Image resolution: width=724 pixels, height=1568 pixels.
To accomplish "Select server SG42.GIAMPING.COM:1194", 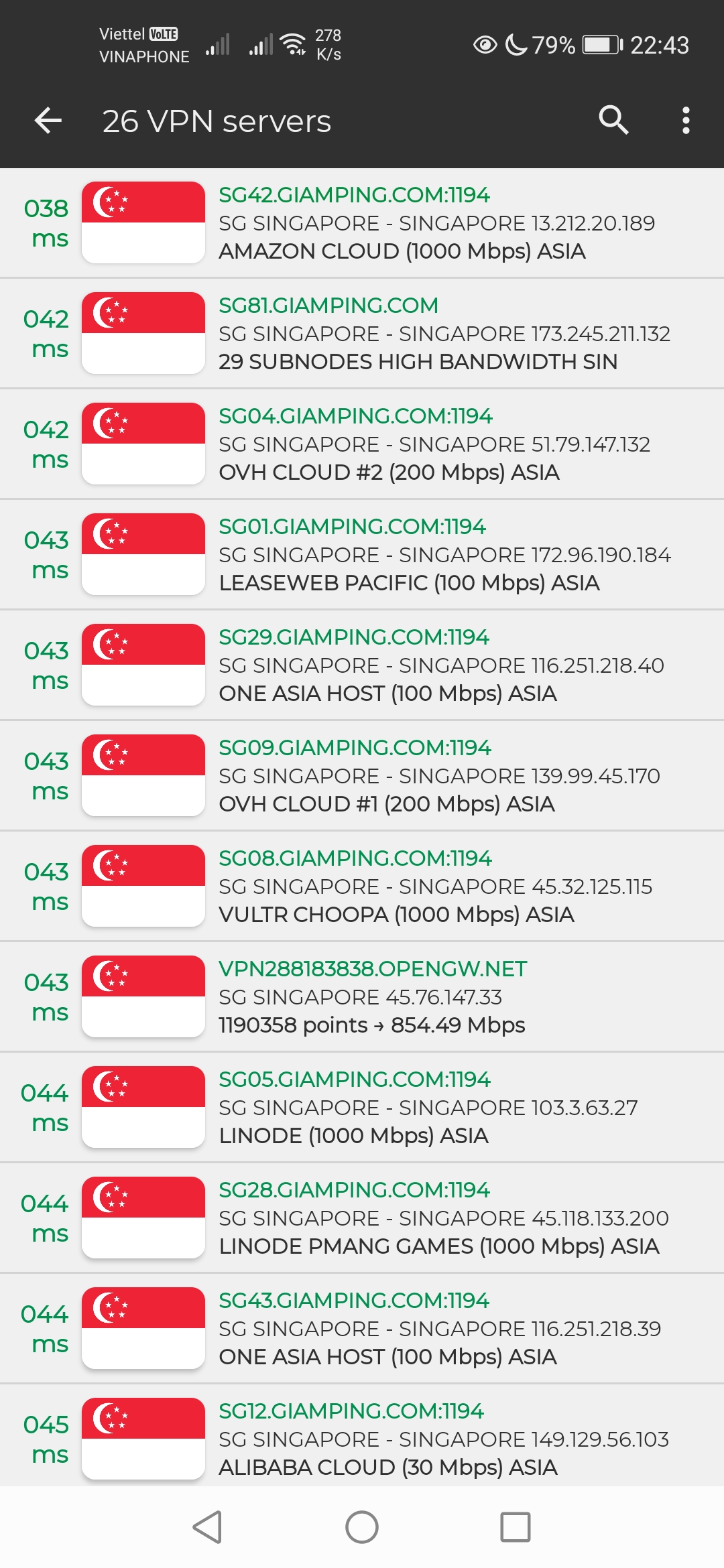I will (x=362, y=222).
